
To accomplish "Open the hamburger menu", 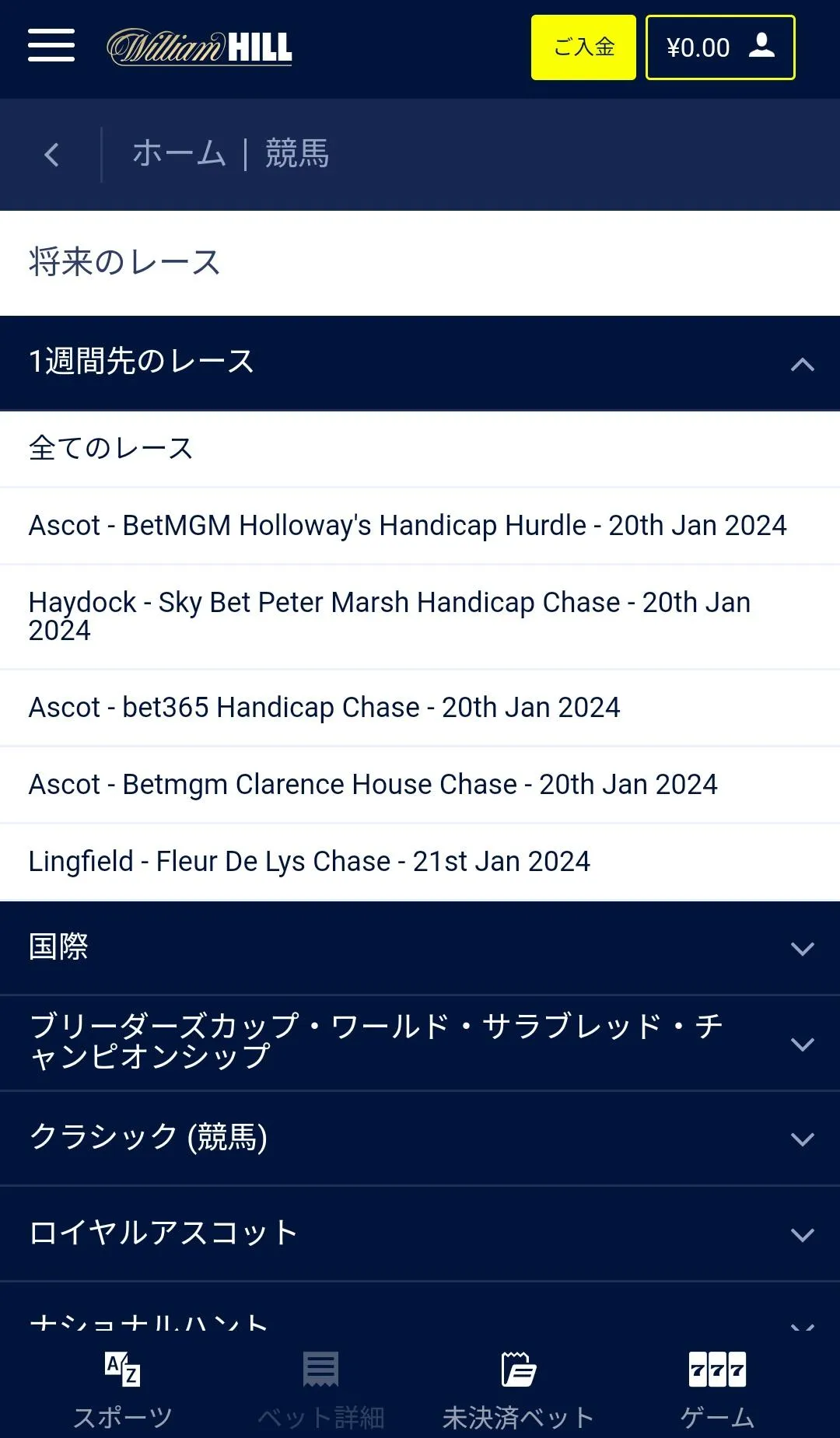I will (51, 45).
